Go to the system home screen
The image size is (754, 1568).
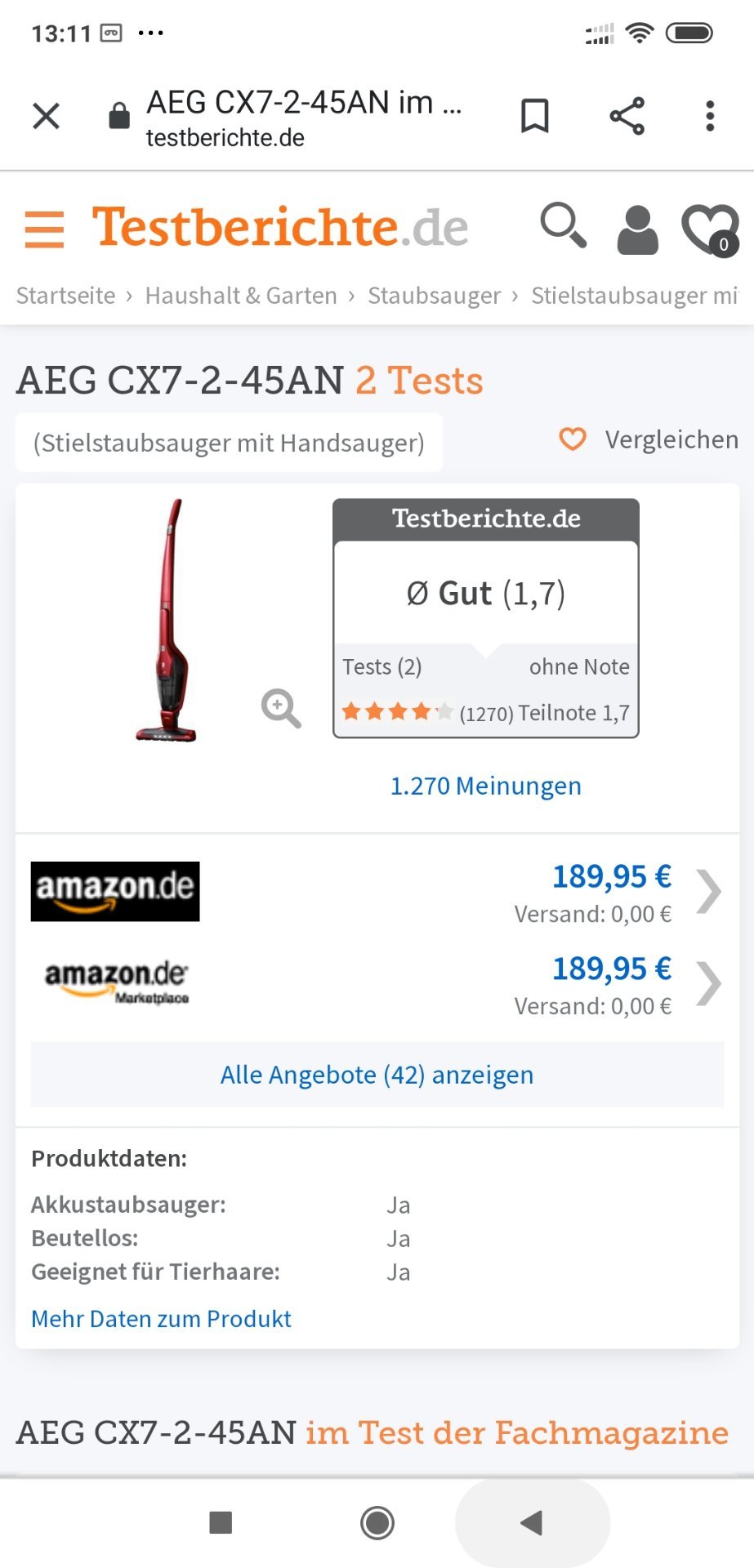377,1522
